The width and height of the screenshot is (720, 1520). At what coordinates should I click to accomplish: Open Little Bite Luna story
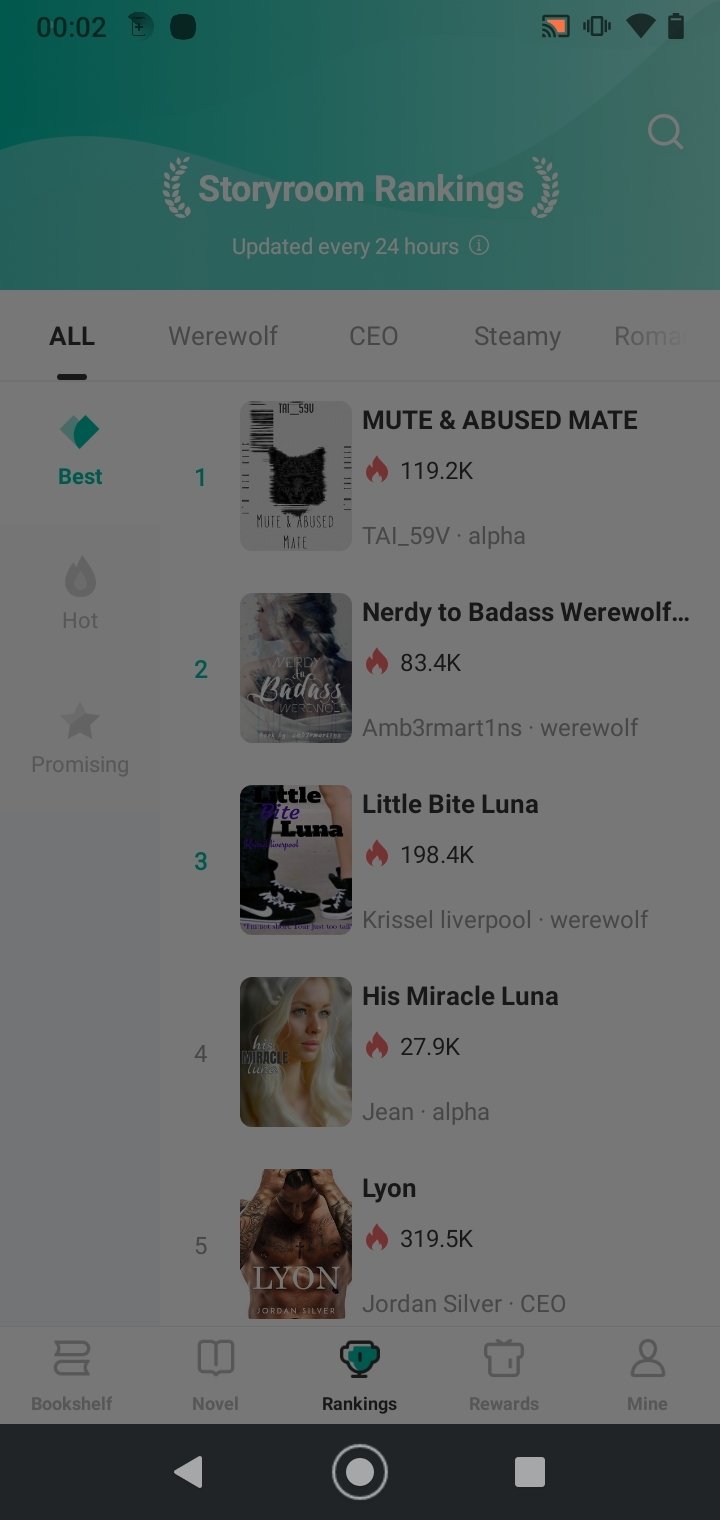[450, 804]
